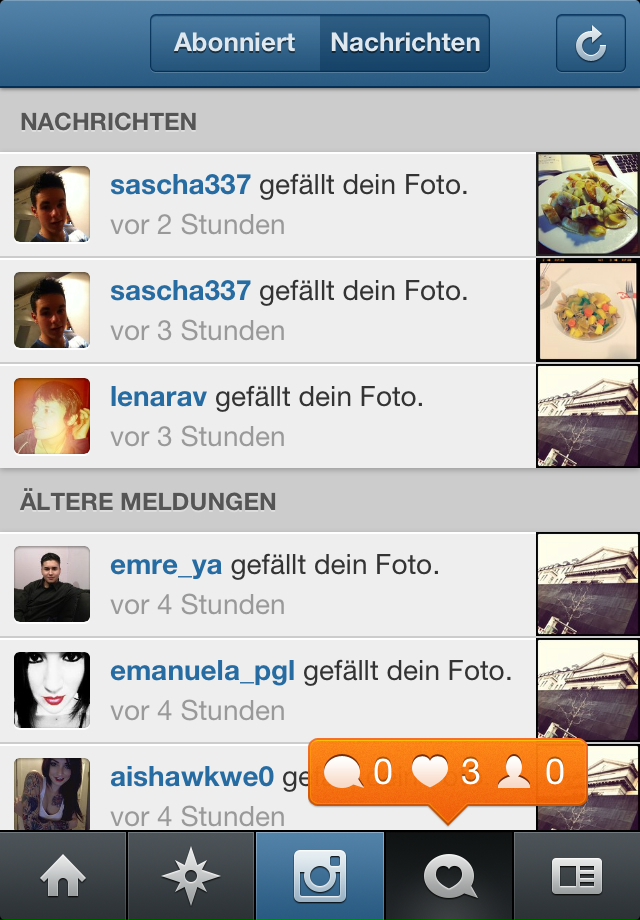The height and width of the screenshot is (920, 640).
Task: Tap the orange likes notification bubble
Action: pyautogui.click(x=447, y=772)
